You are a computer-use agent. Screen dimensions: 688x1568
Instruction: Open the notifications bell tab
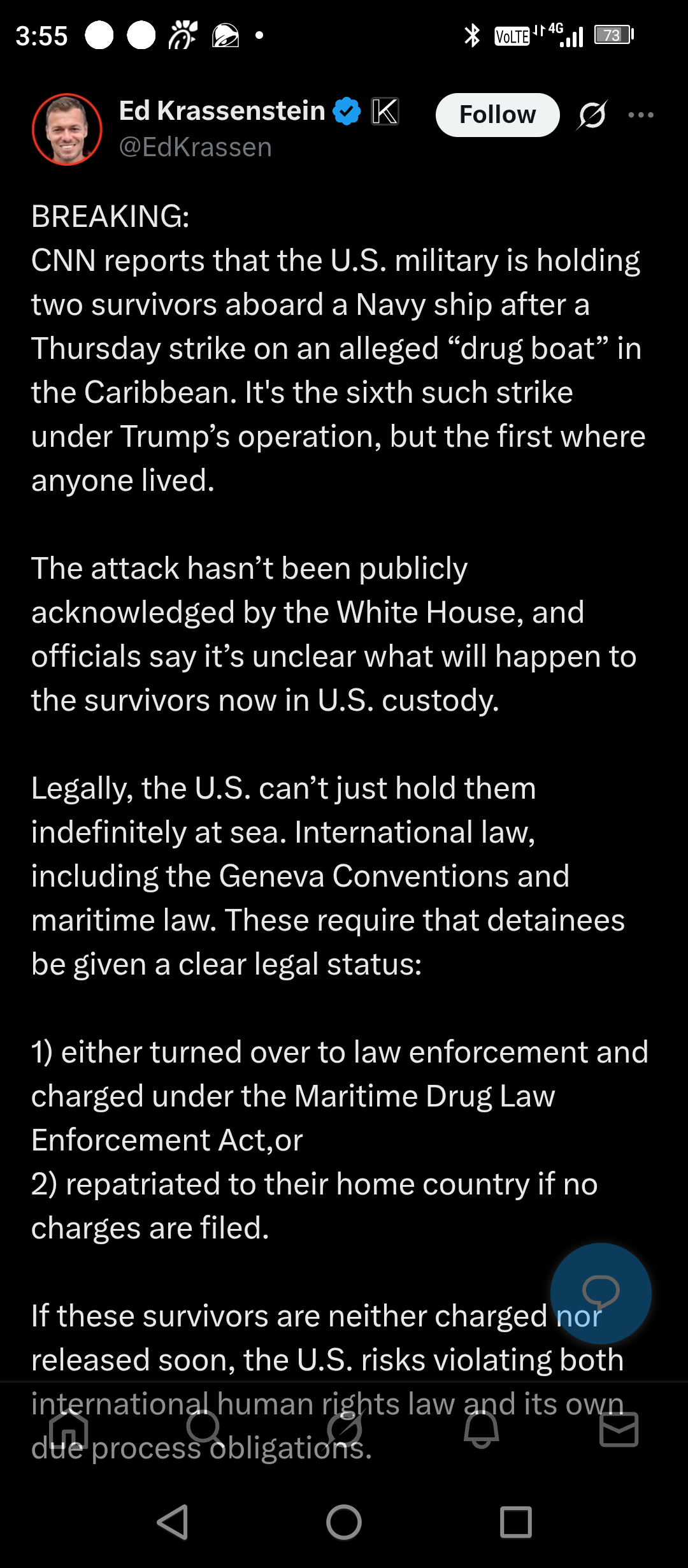click(x=481, y=1429)
